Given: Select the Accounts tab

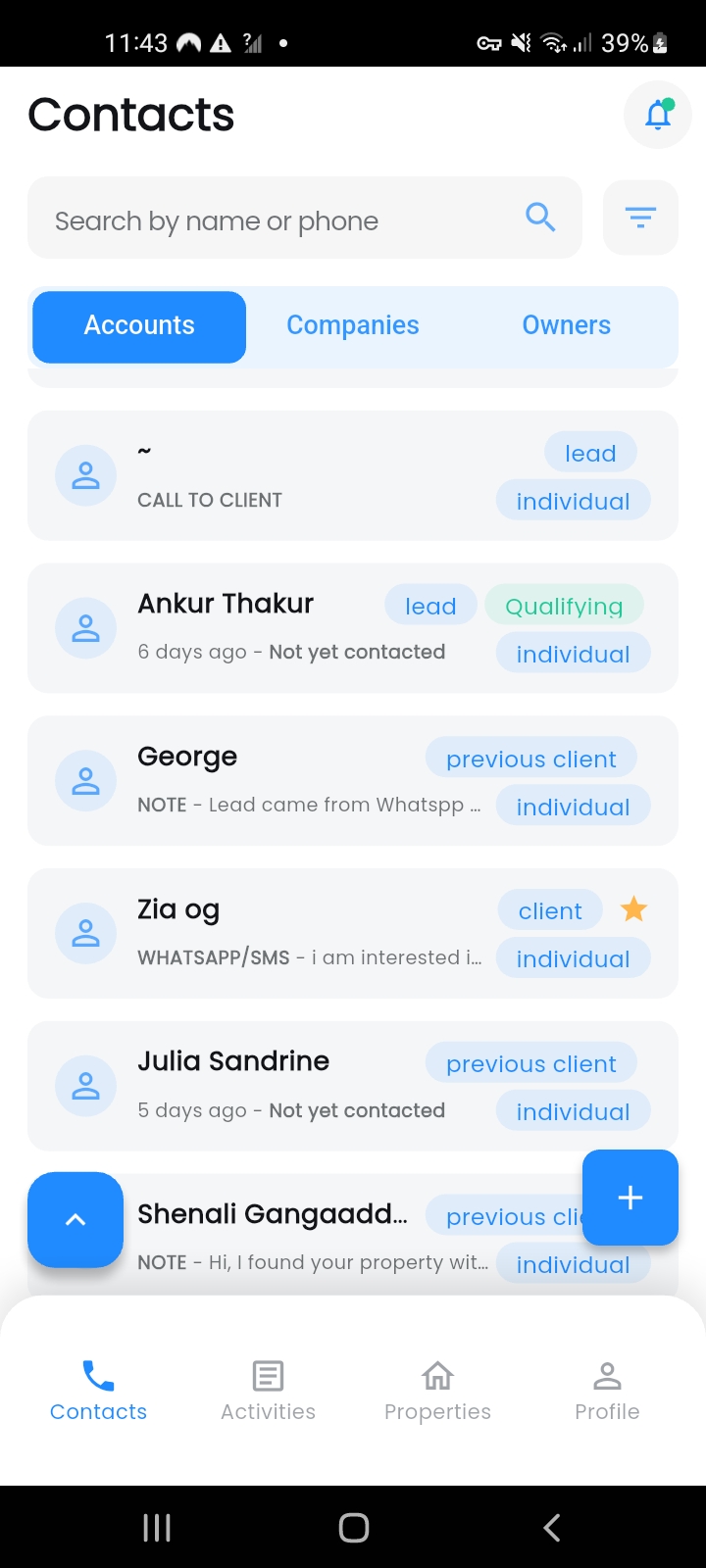Looking at the screenshot, I should pos(139,326).
